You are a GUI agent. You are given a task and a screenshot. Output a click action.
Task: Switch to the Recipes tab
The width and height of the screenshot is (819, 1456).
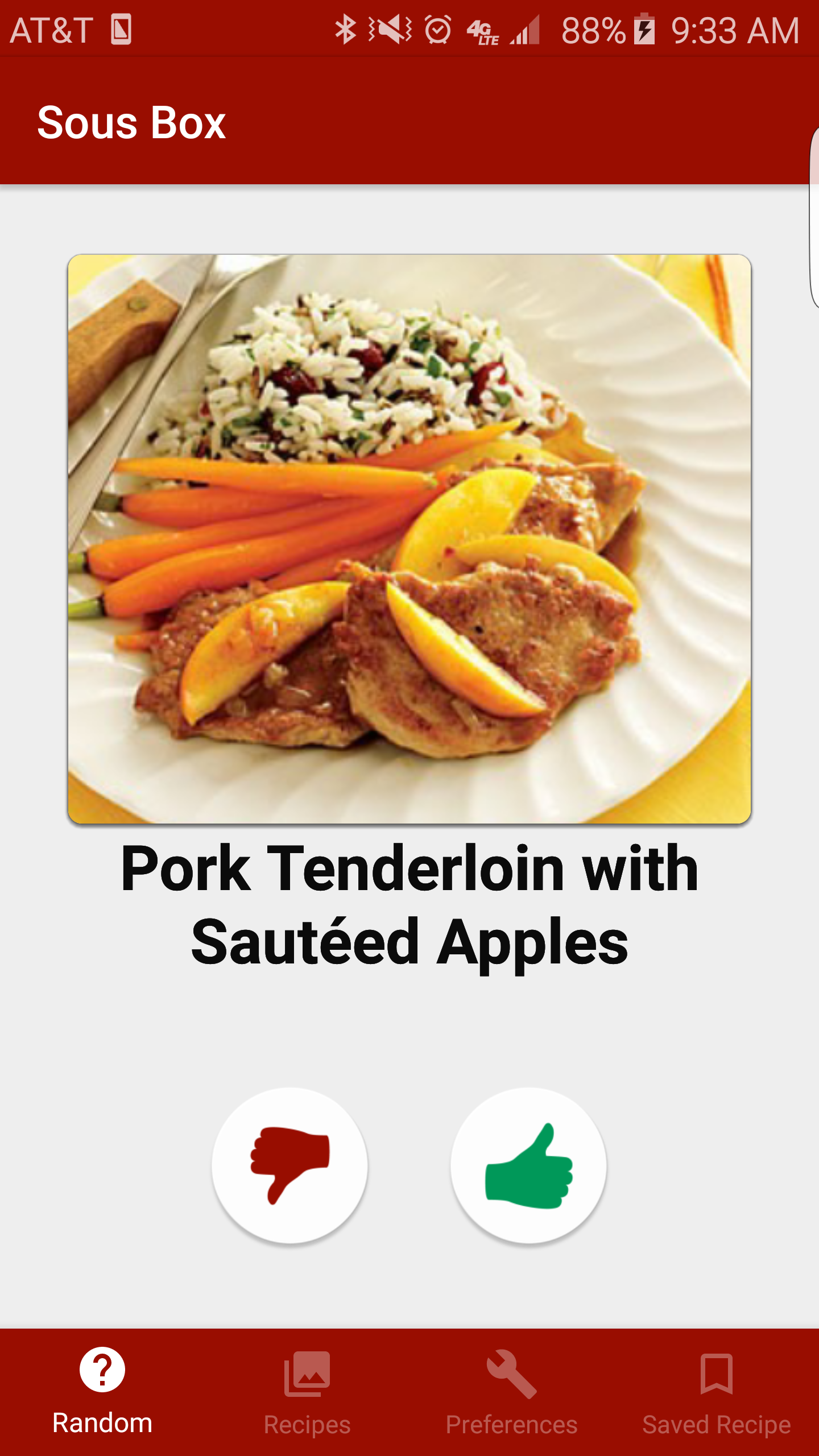(307, 1391)
